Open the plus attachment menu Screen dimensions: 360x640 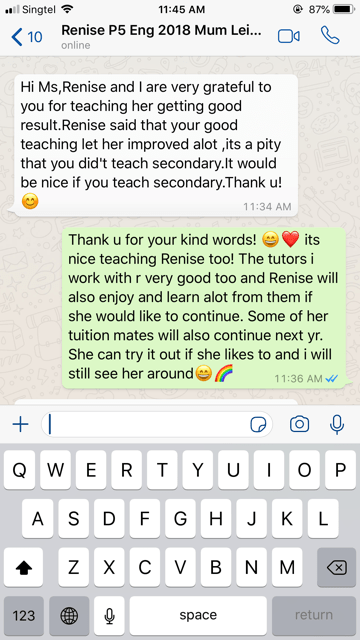click(x=20, y=424)
